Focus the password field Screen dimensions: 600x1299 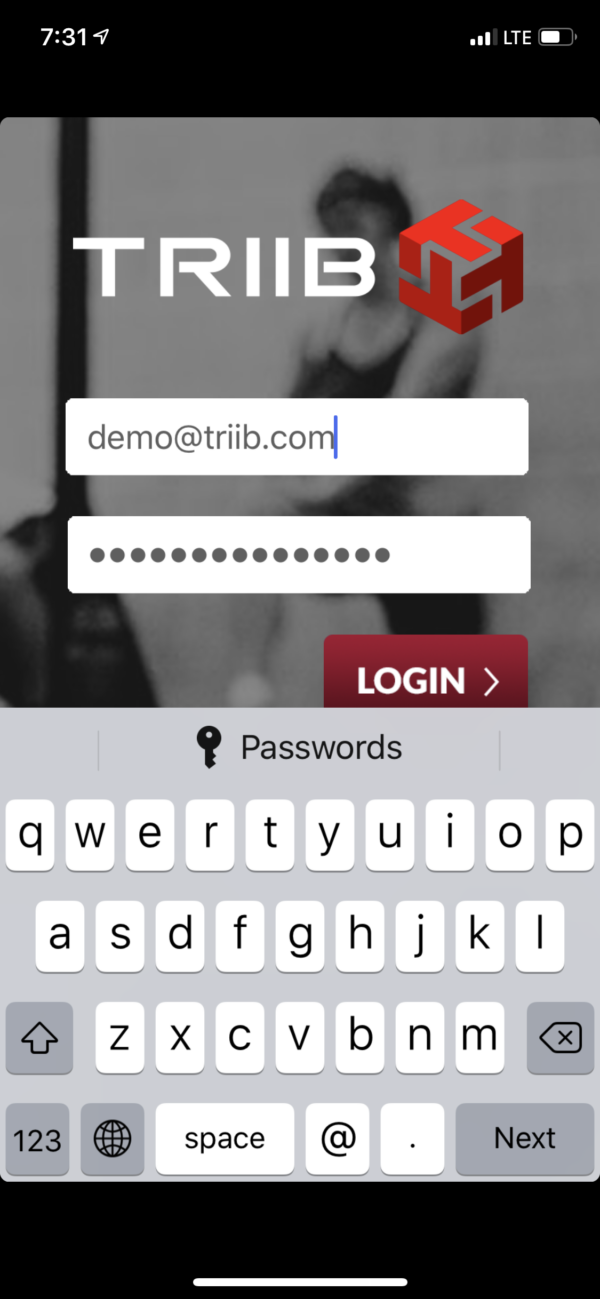(x=298, y=555)
